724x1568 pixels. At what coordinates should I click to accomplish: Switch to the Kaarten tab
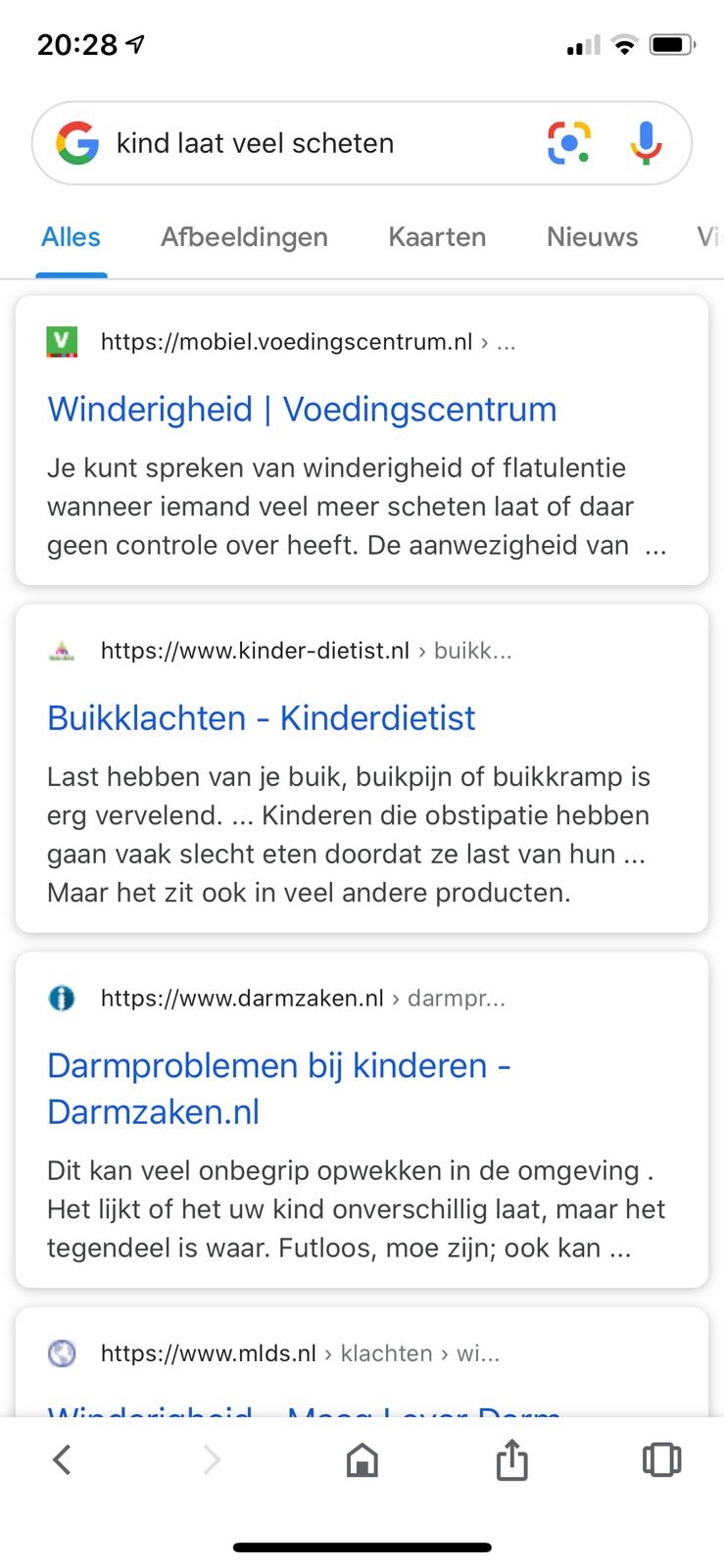click(x=437, y=237)
